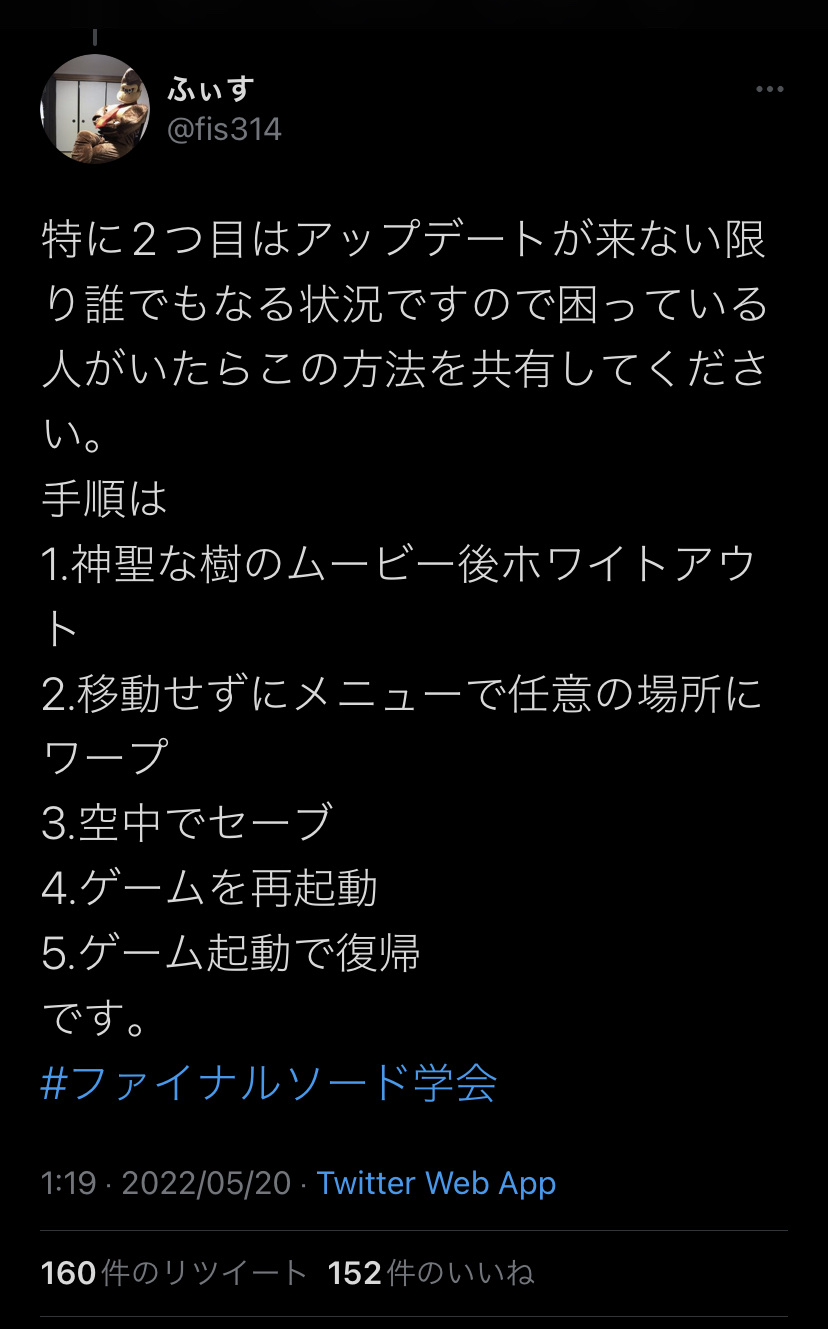The height and width of the screenshot is (1329, 828).
Task: View the 152 likes list
Action: 431,1273
